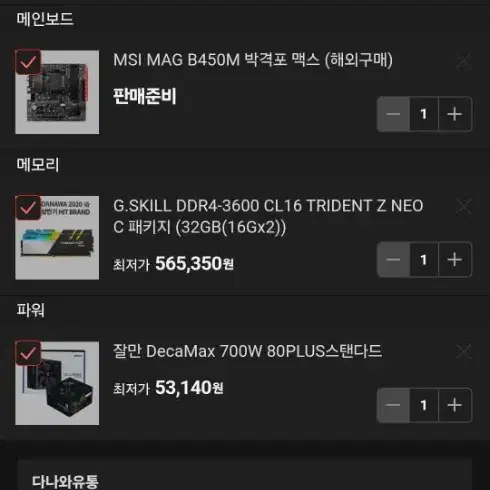
Task: Open the 잘만 DecaMax 700W product name
Action: [x=248, y=351]
